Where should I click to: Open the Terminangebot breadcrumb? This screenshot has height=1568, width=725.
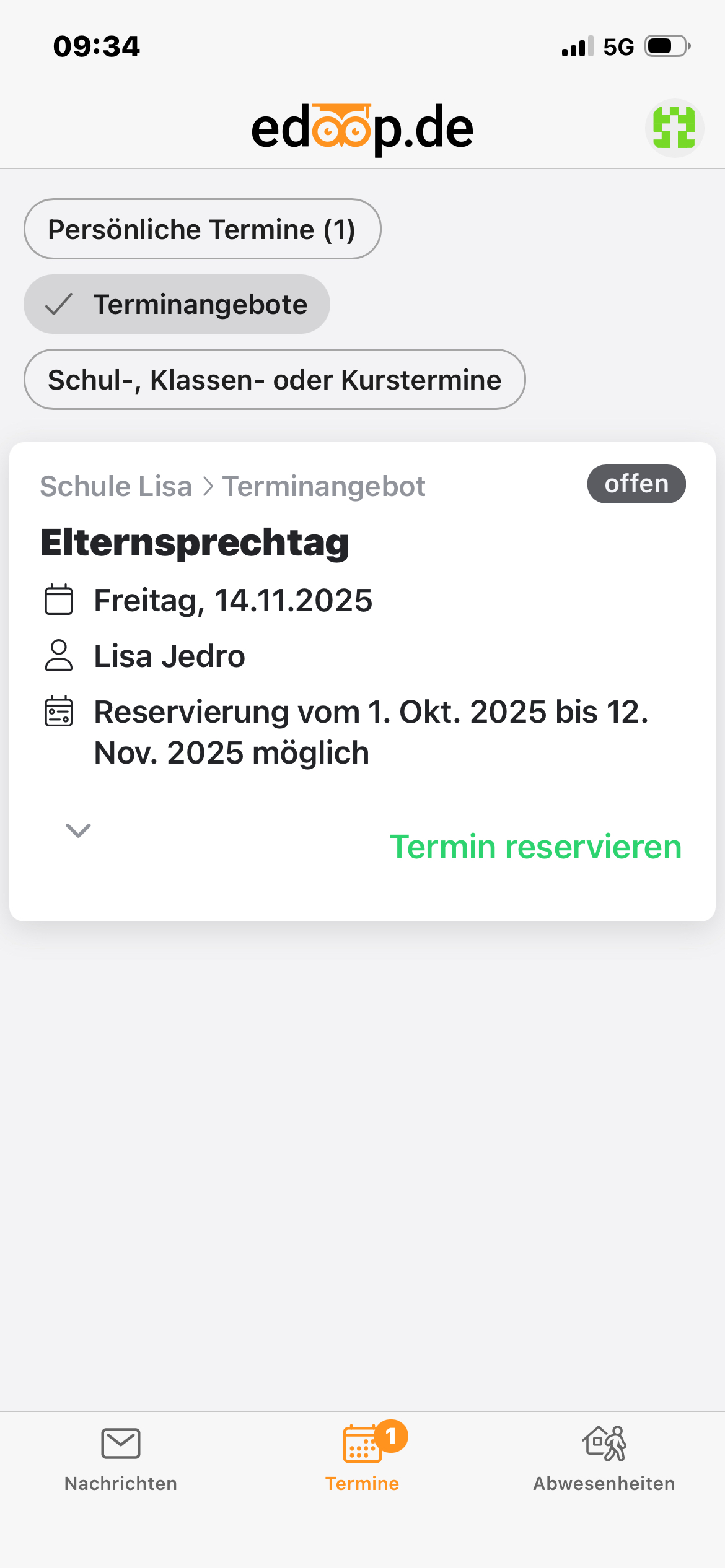(x=323, y=486)
